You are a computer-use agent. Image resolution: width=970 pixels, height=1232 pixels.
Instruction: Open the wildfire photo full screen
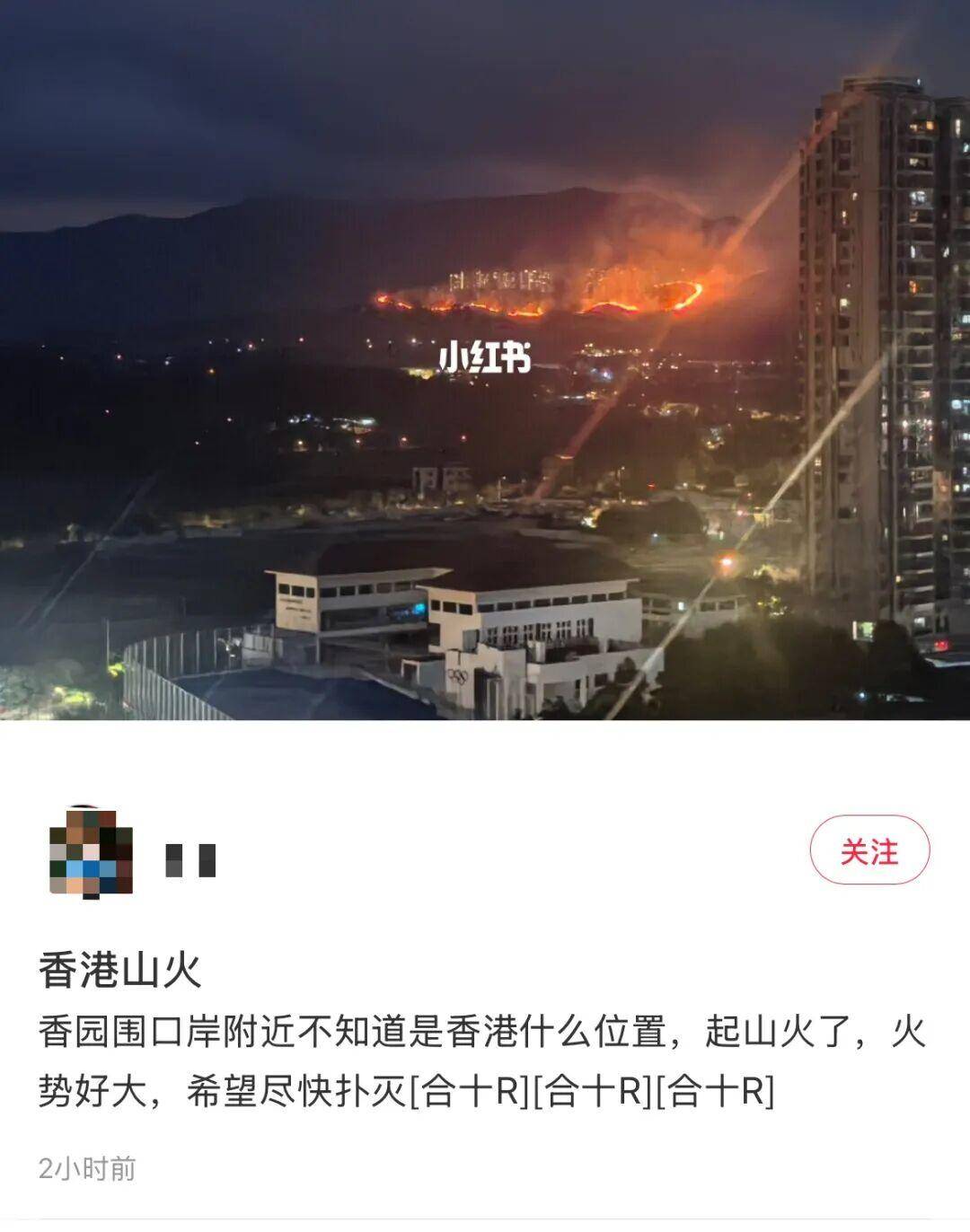pyautogui.click(x=485, y=359)
